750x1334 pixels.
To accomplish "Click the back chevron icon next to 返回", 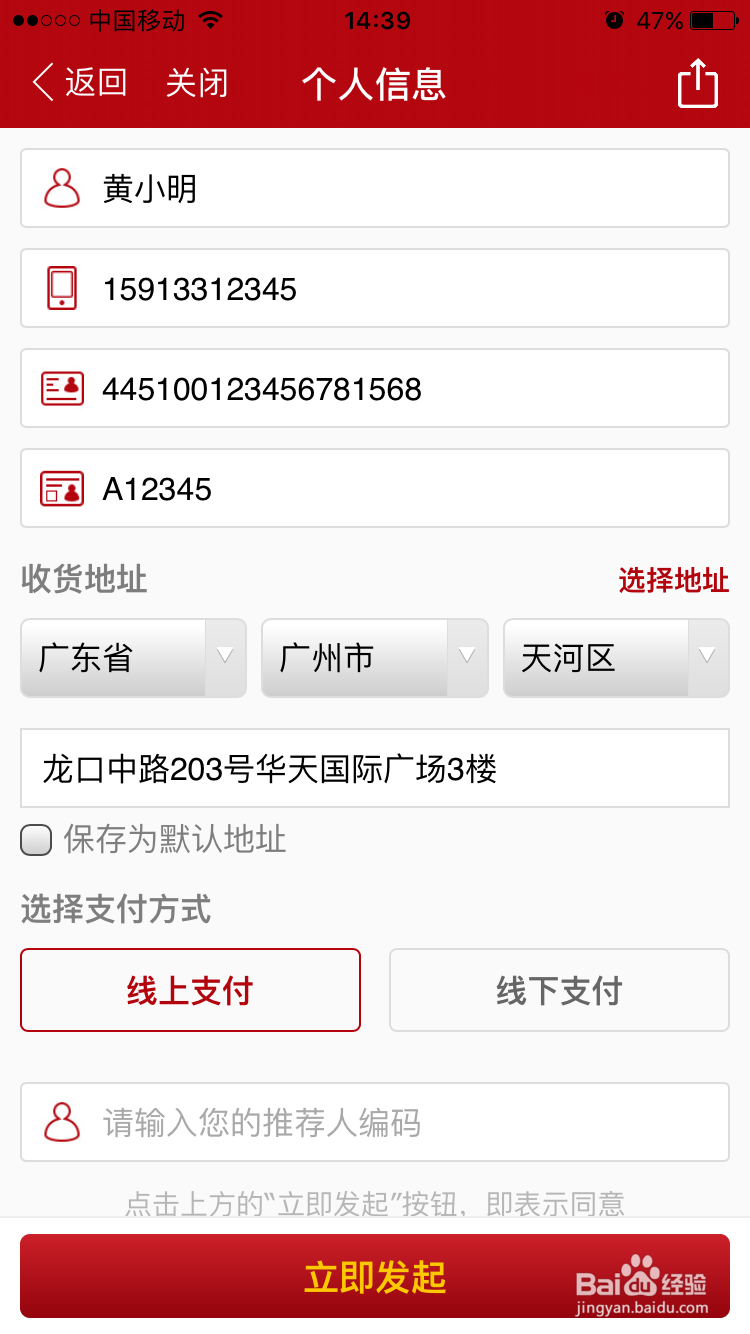I will pyautogui.click(x=40, y=83).
